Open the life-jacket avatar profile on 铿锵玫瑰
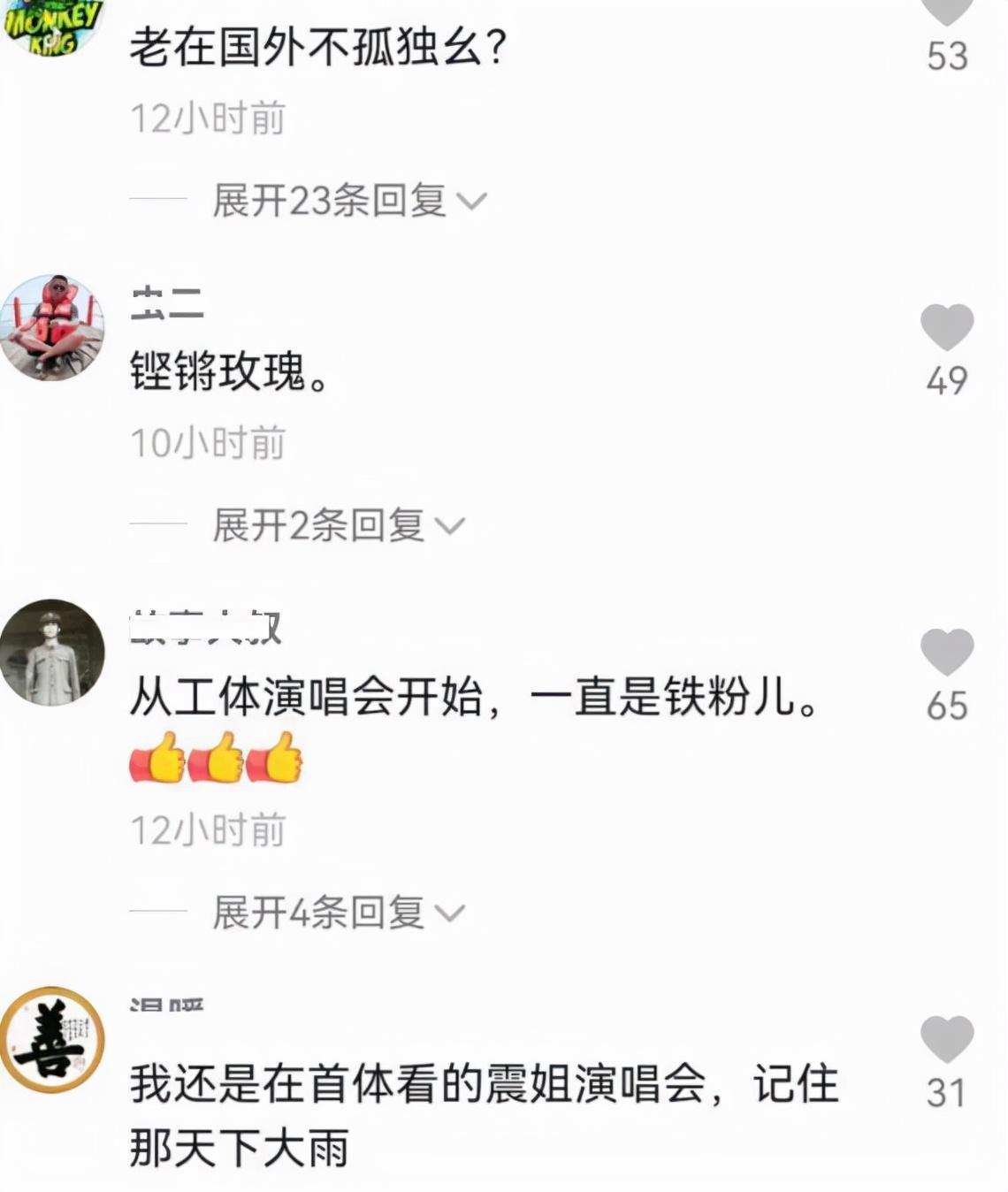 (x=52, y=327)
